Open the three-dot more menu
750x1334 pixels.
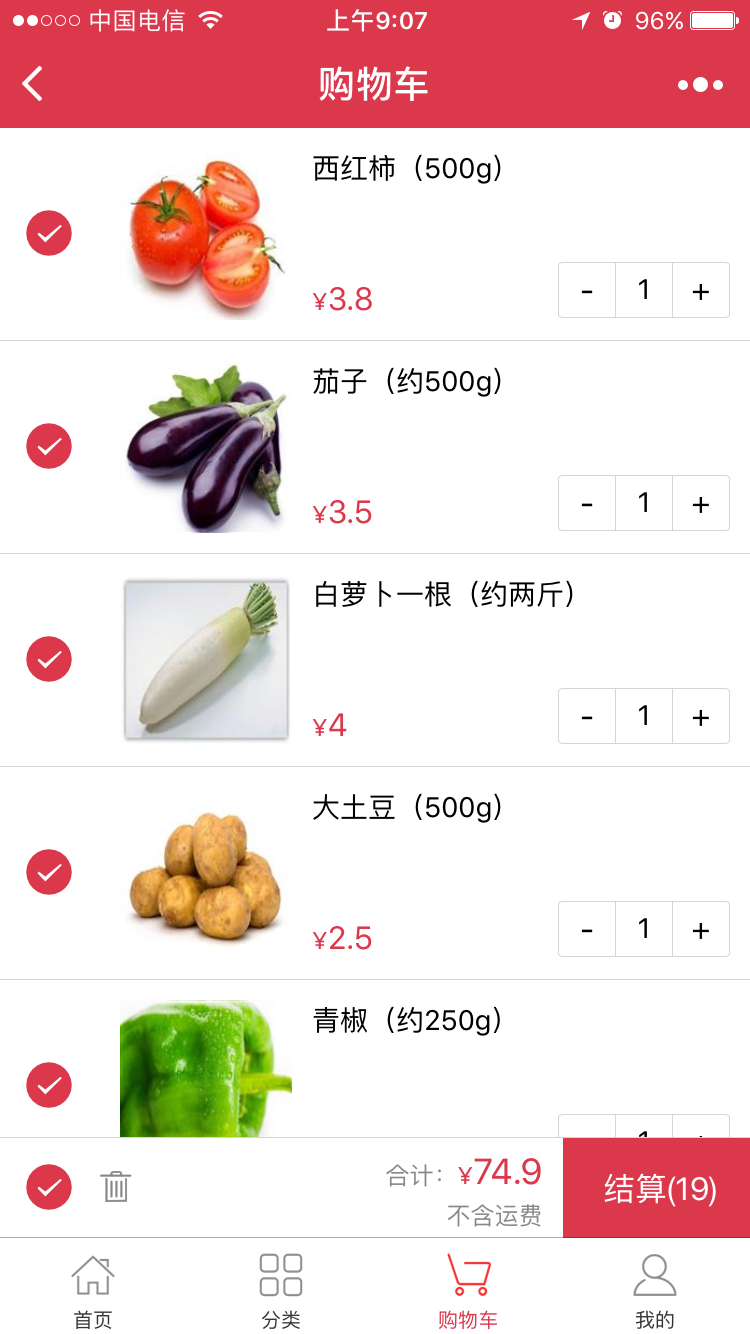[x=700, y=85]
